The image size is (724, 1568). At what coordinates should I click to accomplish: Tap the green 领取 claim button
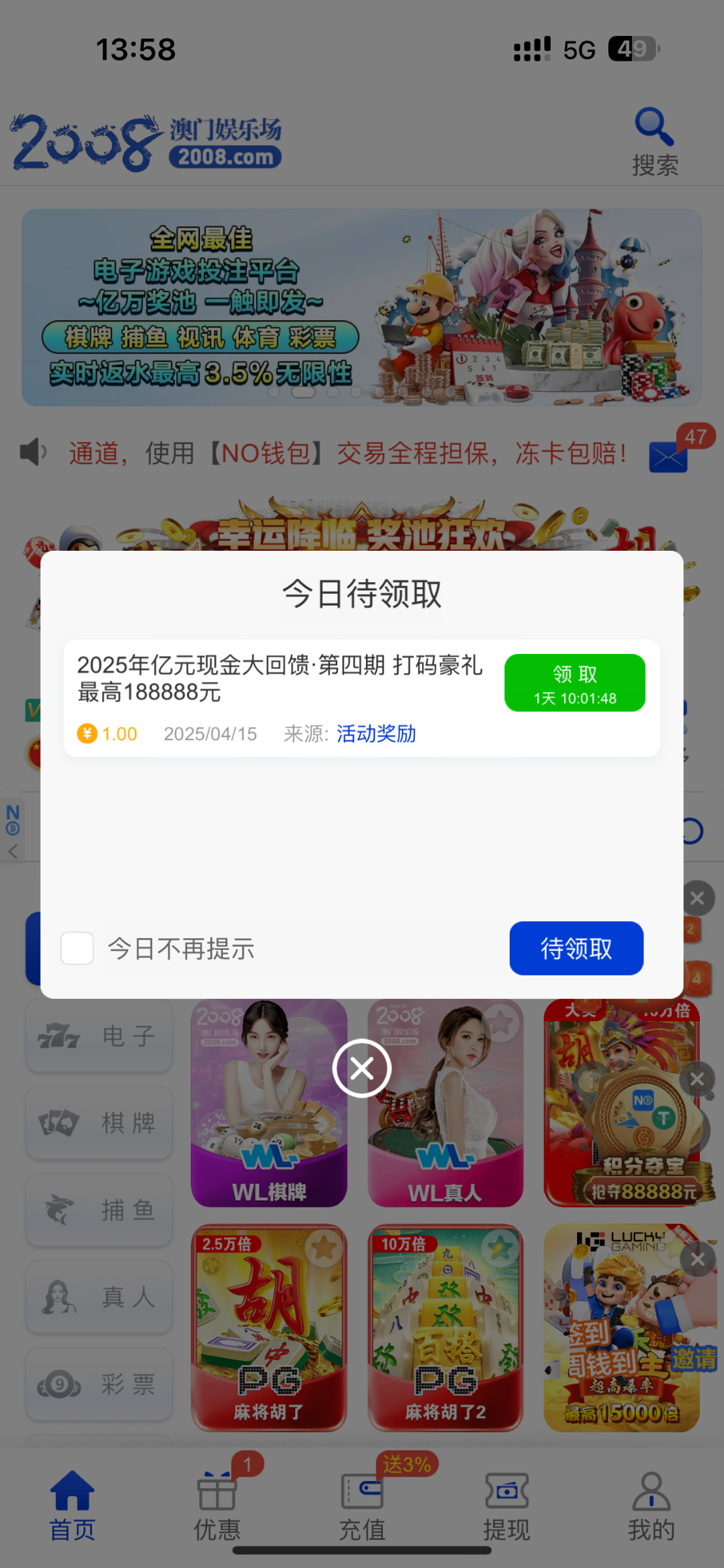pyautogui.click(x=574, y=683)
